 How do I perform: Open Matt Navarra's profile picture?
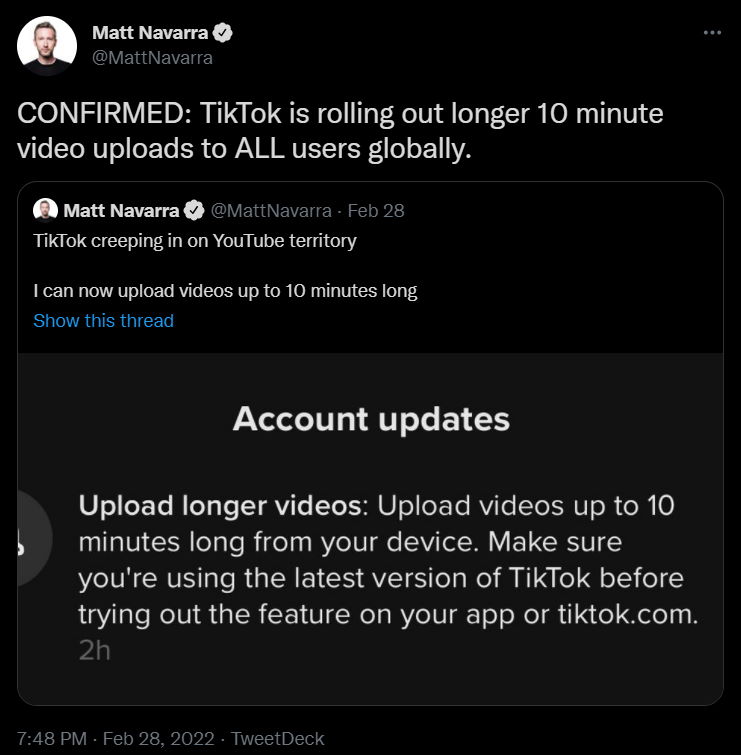pos(47,46)
